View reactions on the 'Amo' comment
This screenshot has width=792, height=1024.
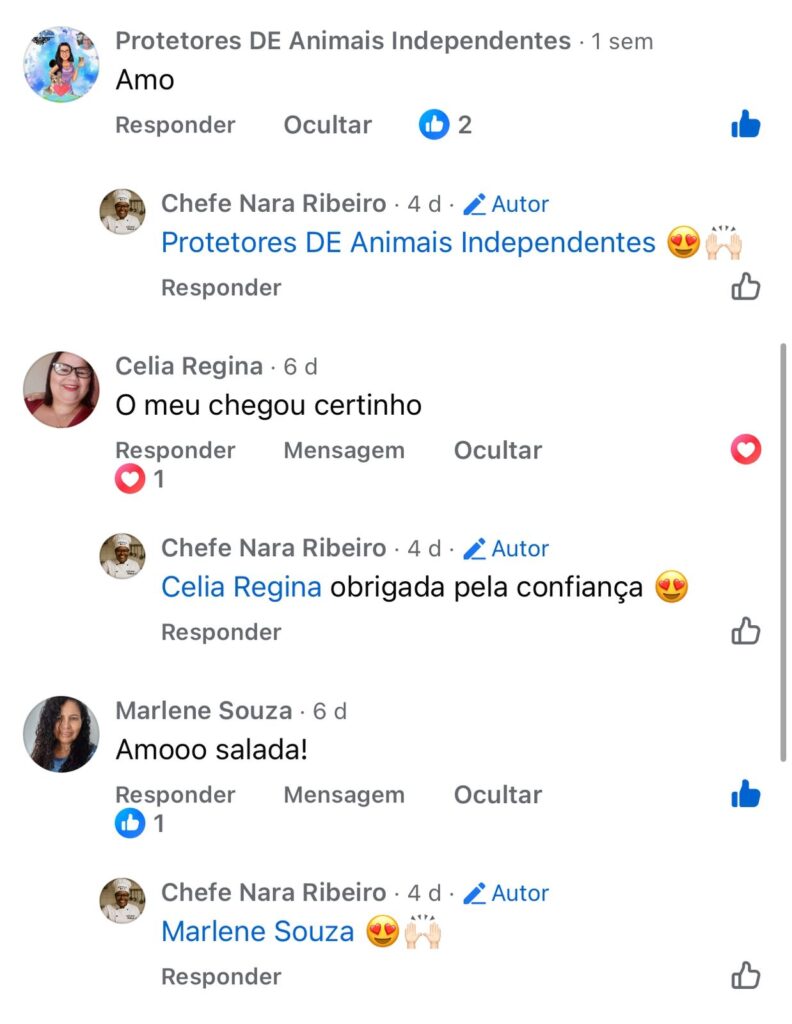pyautogui.click(x=445, y=125)
